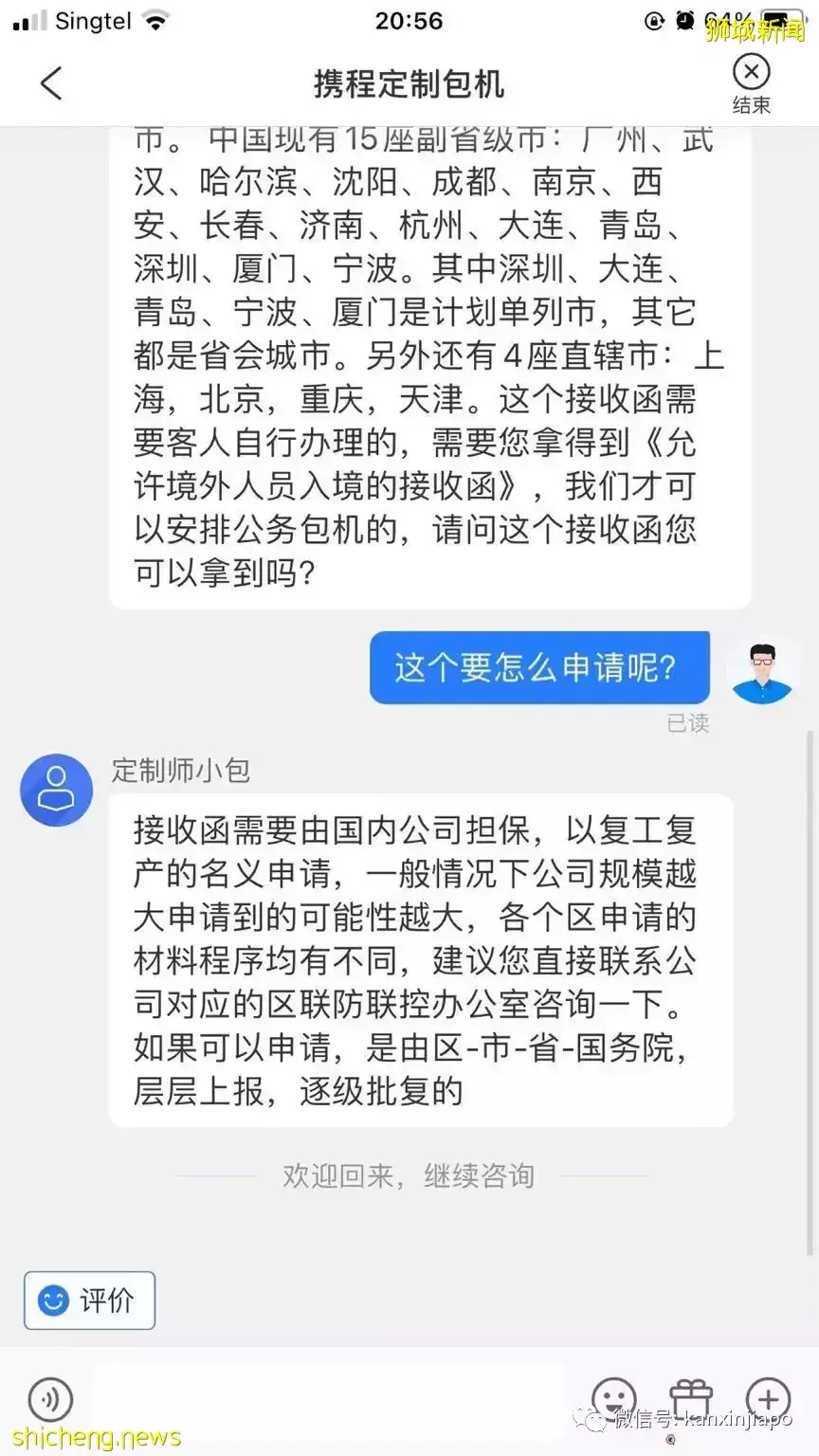The width and height of the screenshot is (819, 1456).
Task: Open the 定制师小包 agent avatar
Action: click(x=57, y=790)
